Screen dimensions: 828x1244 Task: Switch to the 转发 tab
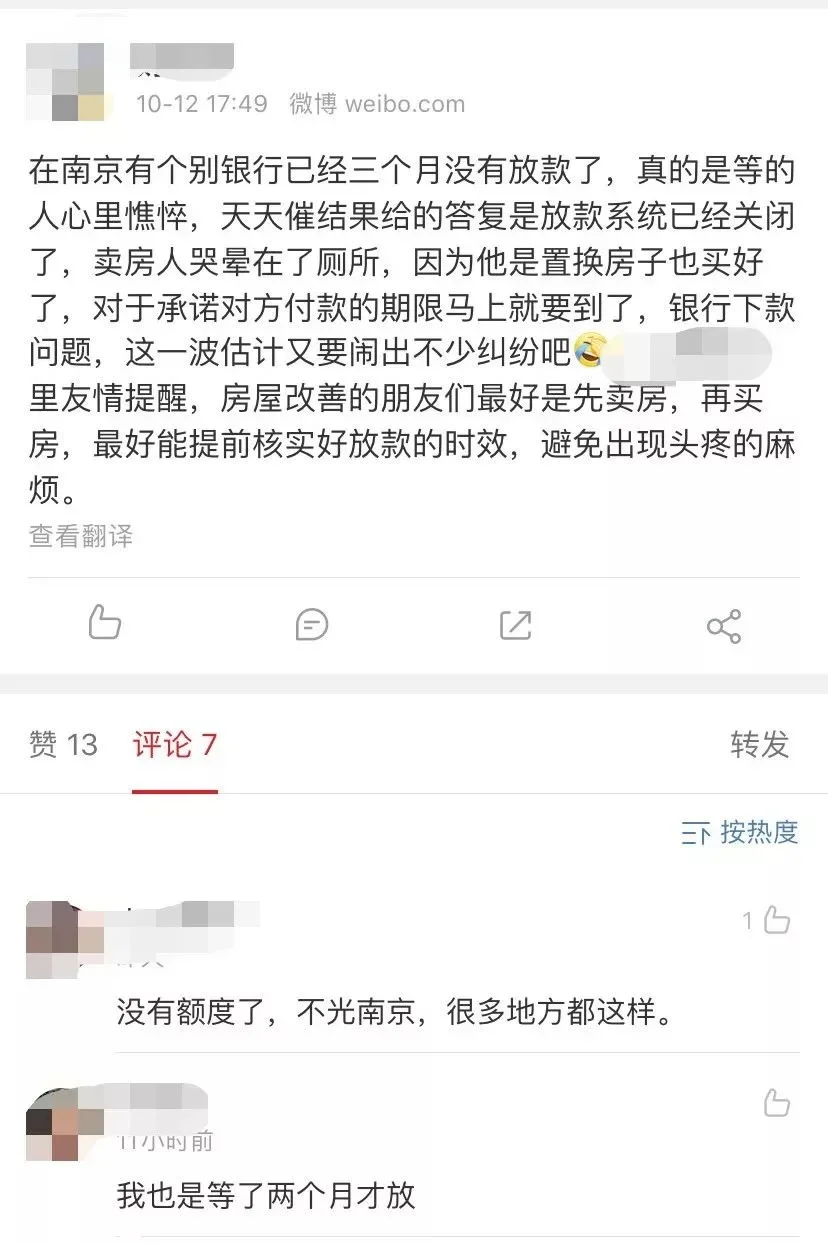[759, 744]
